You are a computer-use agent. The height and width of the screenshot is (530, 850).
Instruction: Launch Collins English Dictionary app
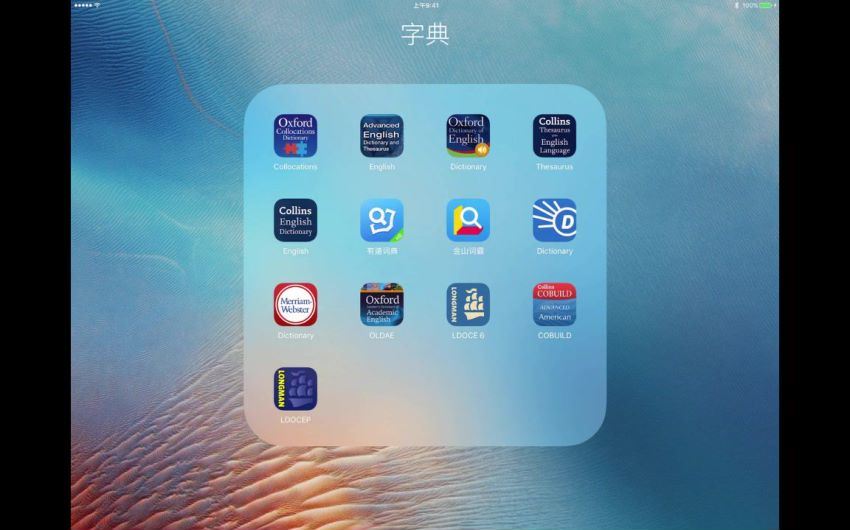click(295, 220)
